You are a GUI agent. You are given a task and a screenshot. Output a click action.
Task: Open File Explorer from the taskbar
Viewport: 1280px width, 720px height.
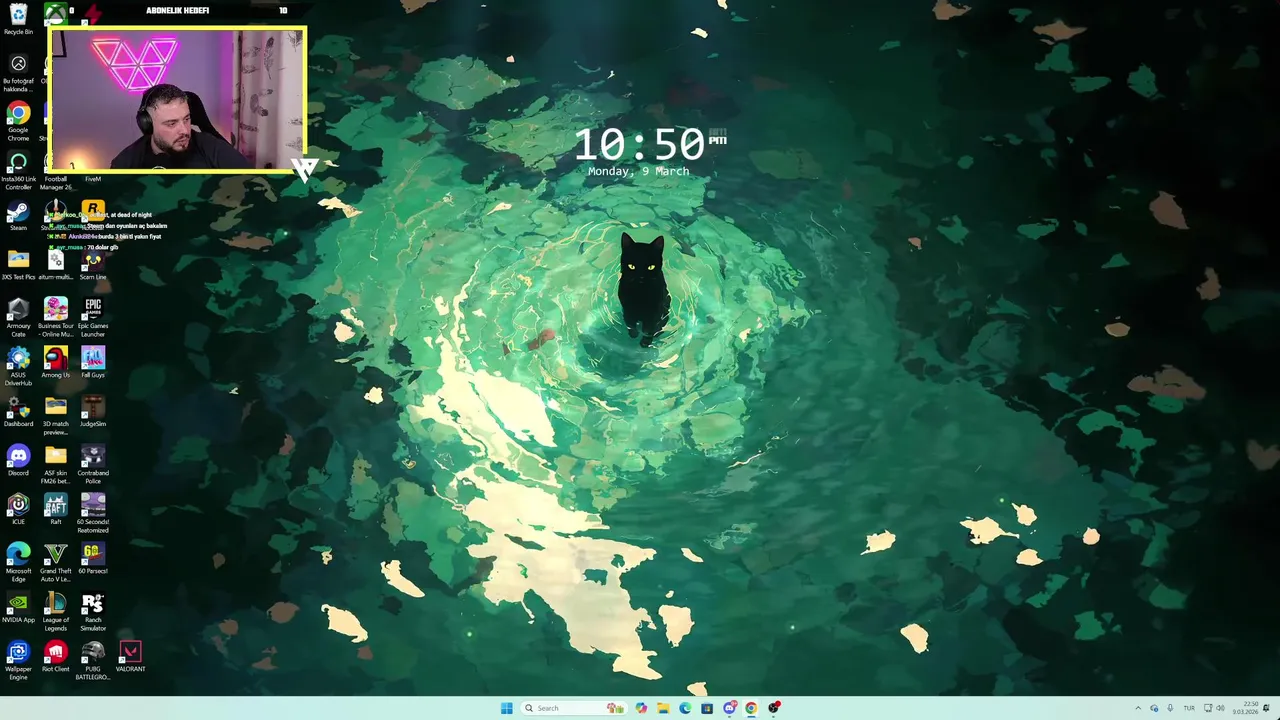[663, 708]
